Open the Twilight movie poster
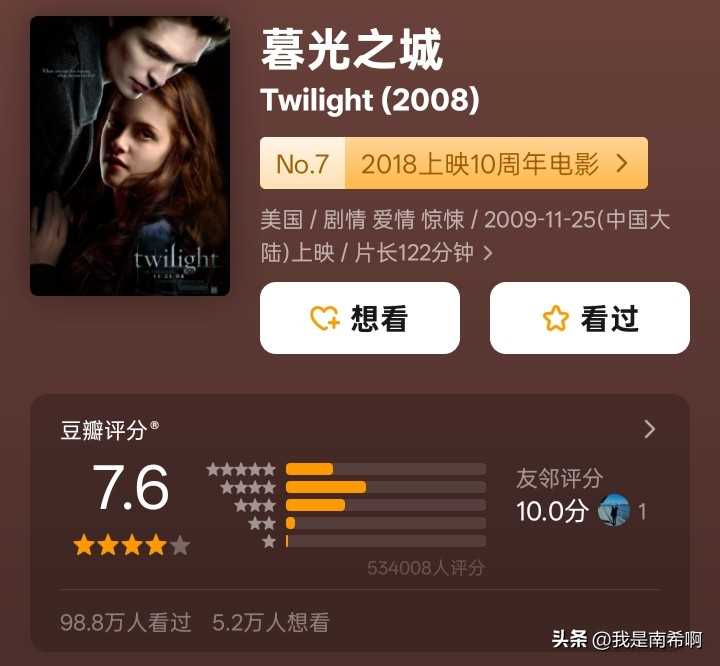 [x=130, y=156]
